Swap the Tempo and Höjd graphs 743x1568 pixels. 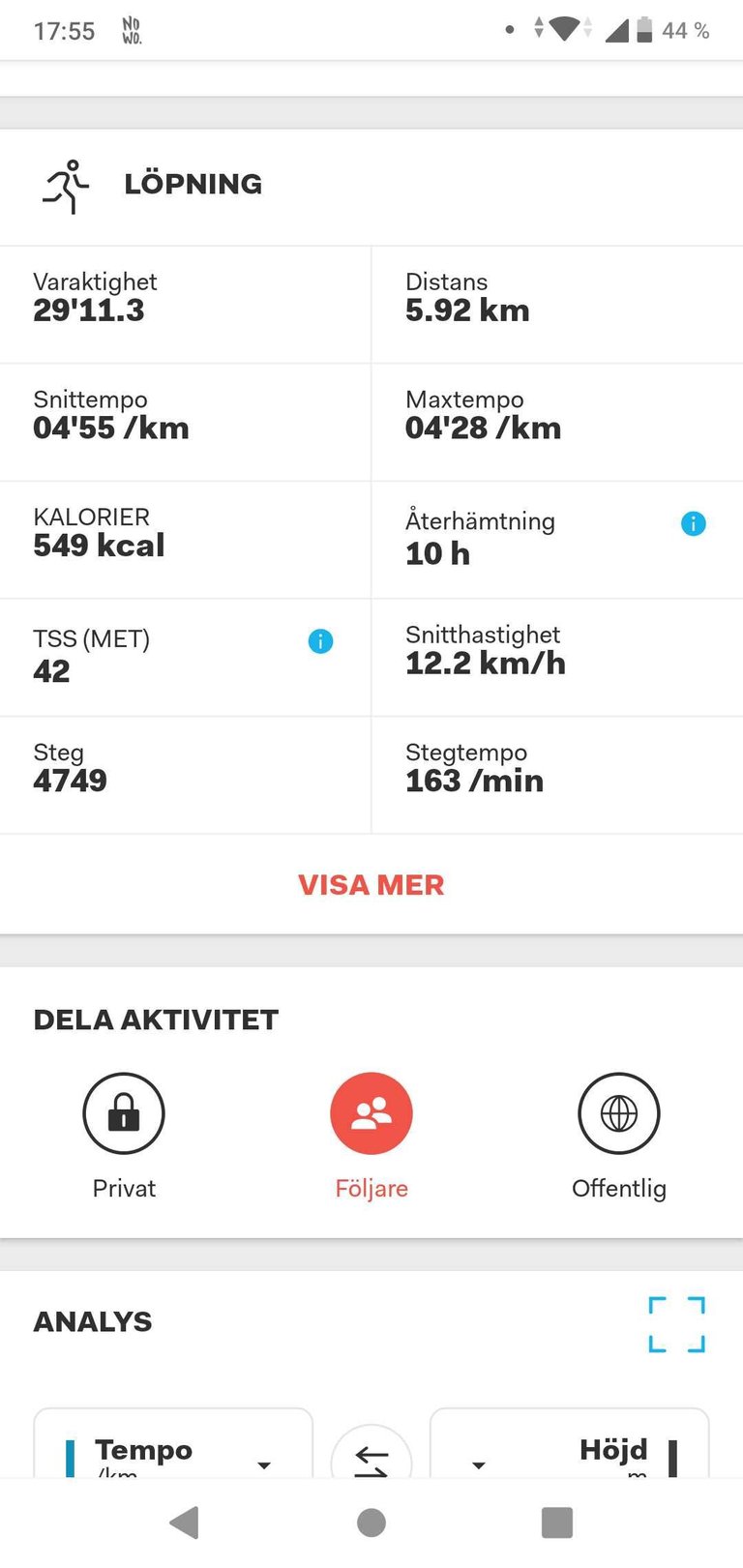click(371, 1460)
